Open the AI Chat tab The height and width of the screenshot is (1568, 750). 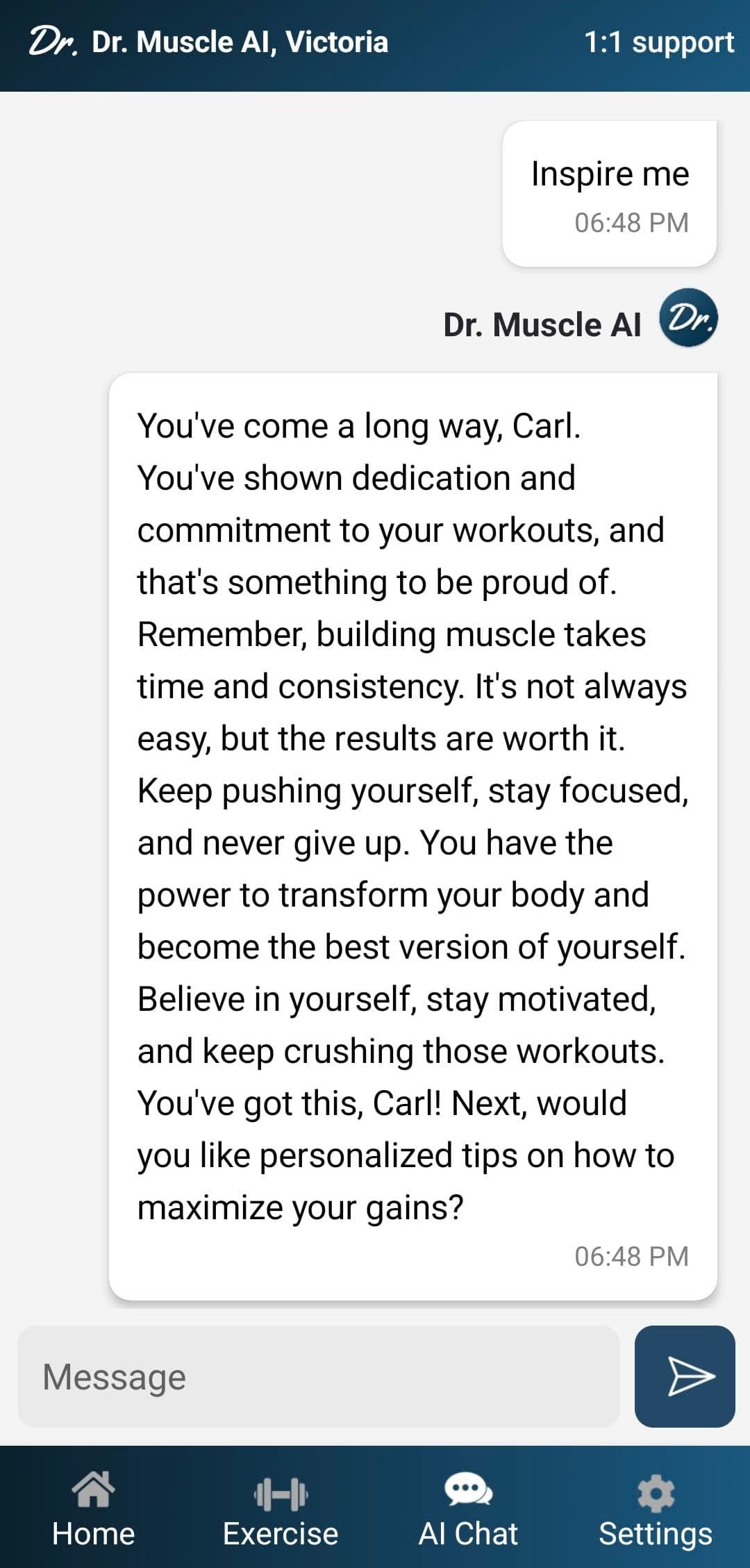[468, 1508]
